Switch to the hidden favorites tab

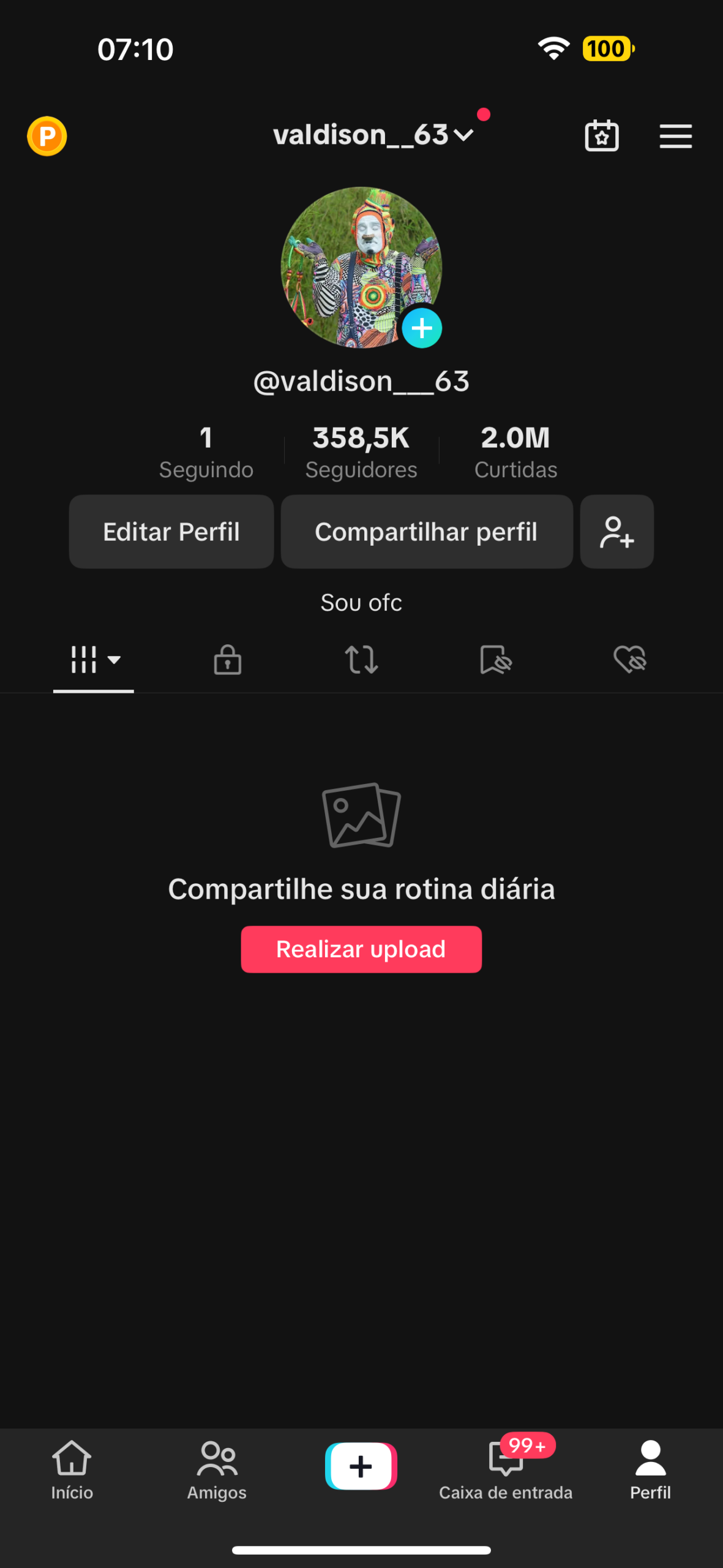tap(495, 660)
